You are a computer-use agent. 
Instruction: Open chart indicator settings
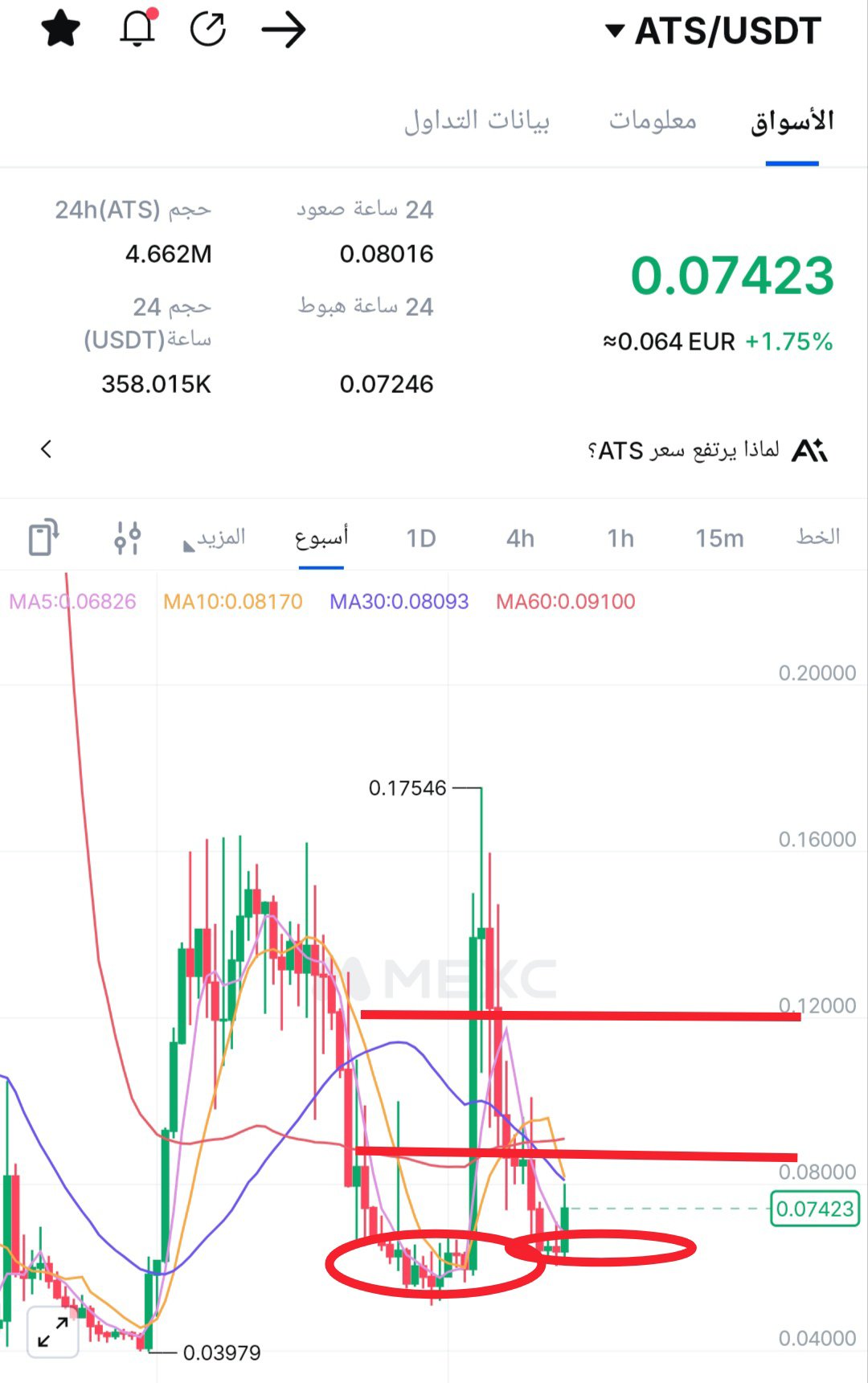point(127,538)
